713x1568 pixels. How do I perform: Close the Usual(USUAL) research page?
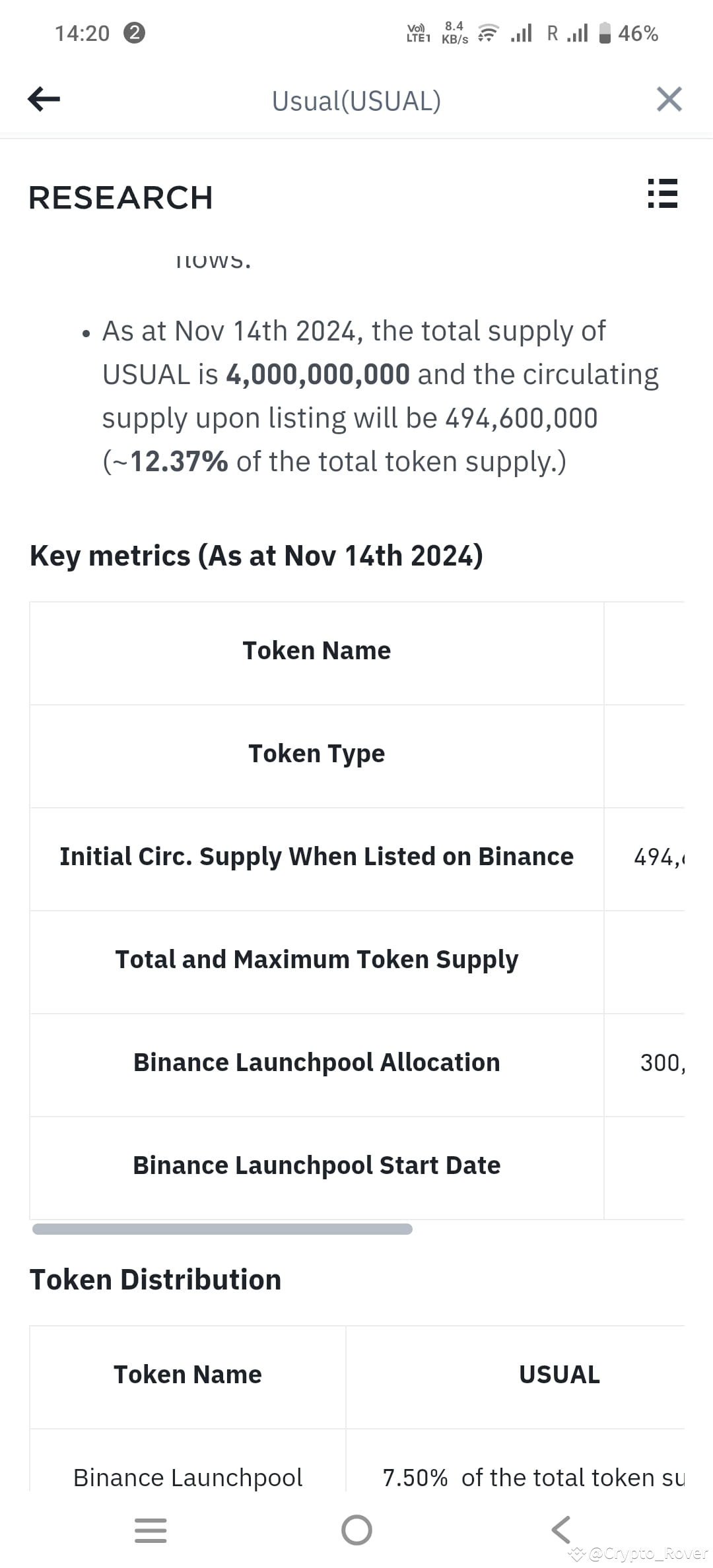(669, 99)
